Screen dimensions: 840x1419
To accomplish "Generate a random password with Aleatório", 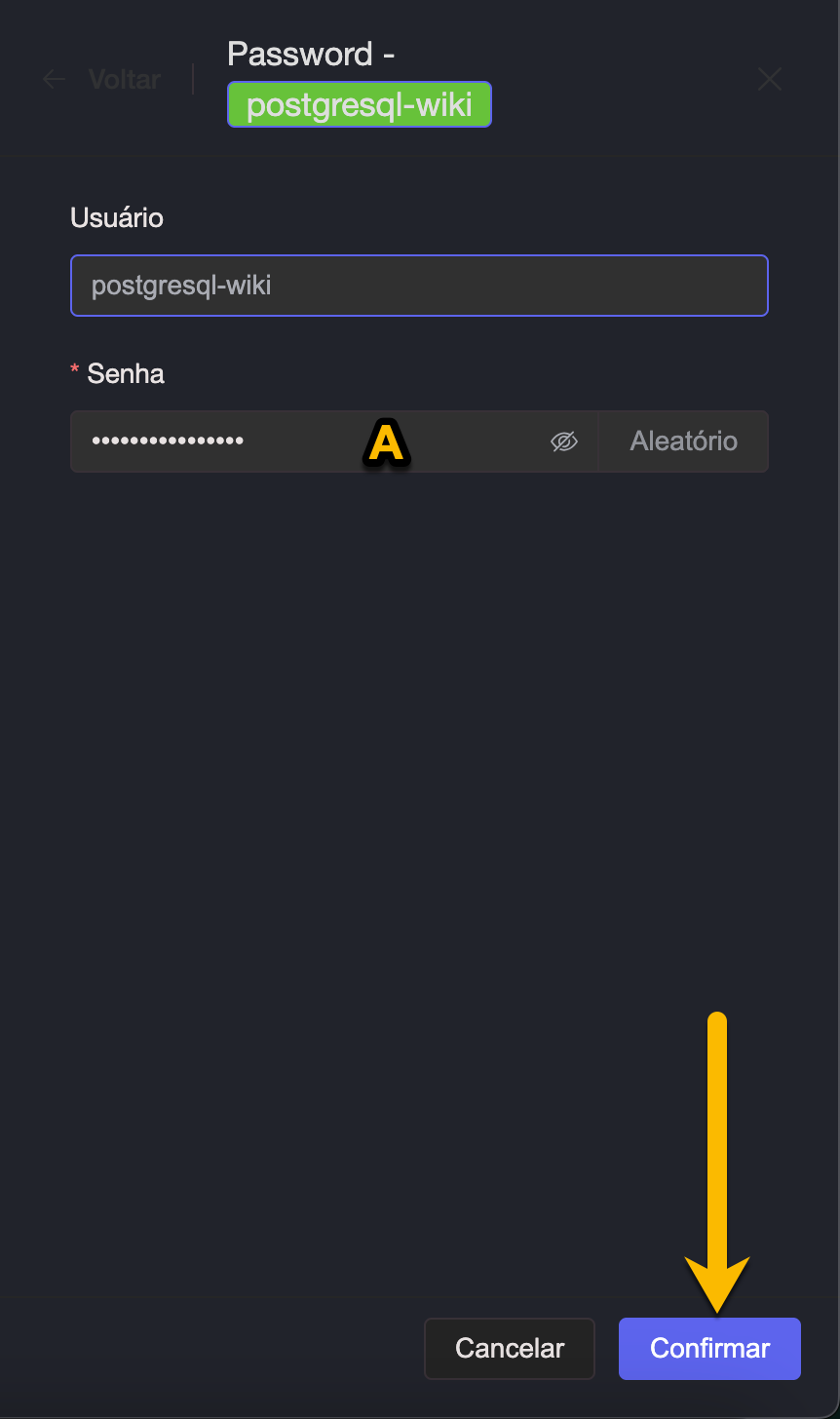I will point(683,441).
